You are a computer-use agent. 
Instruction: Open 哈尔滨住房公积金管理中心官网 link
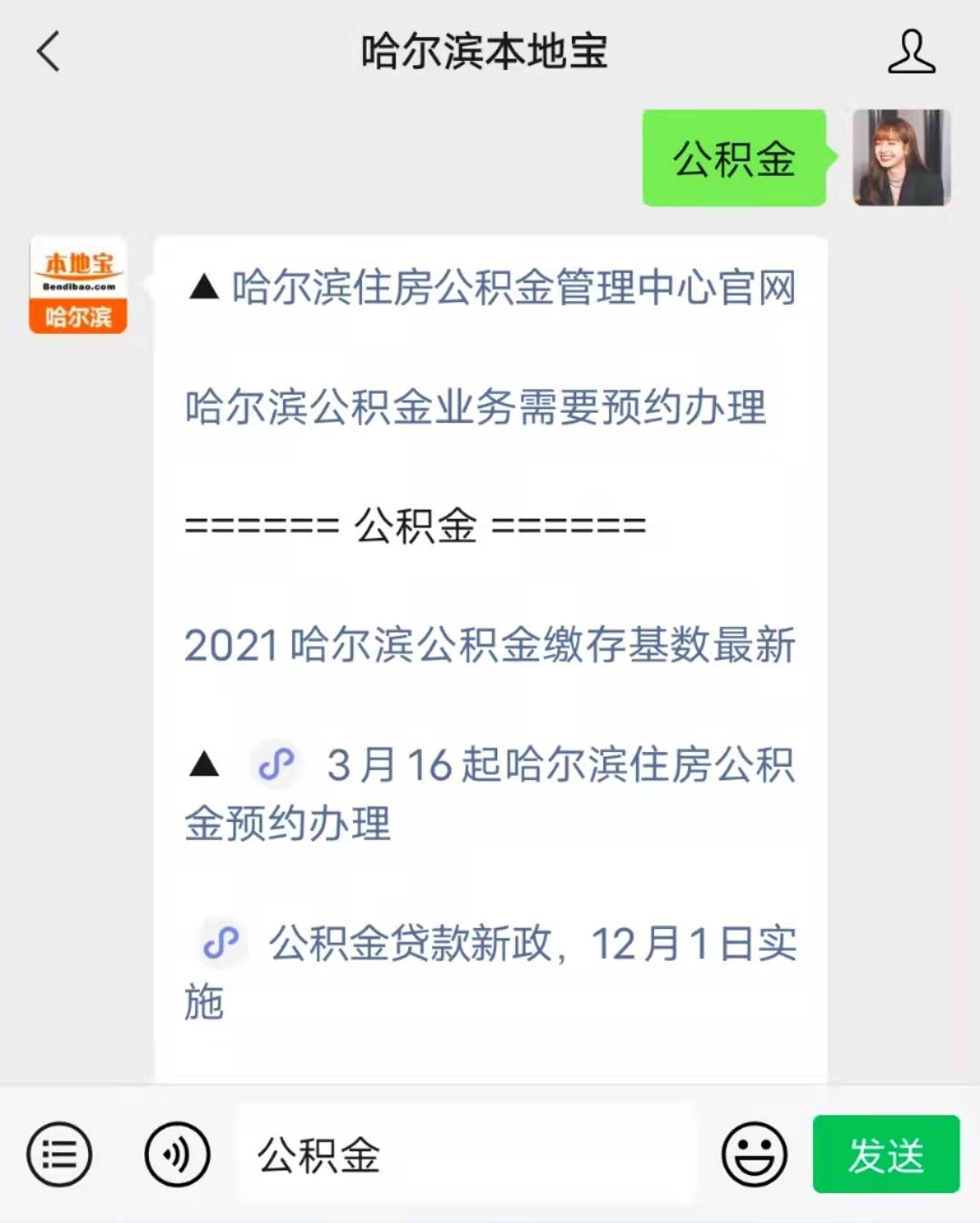click(517, 289)
